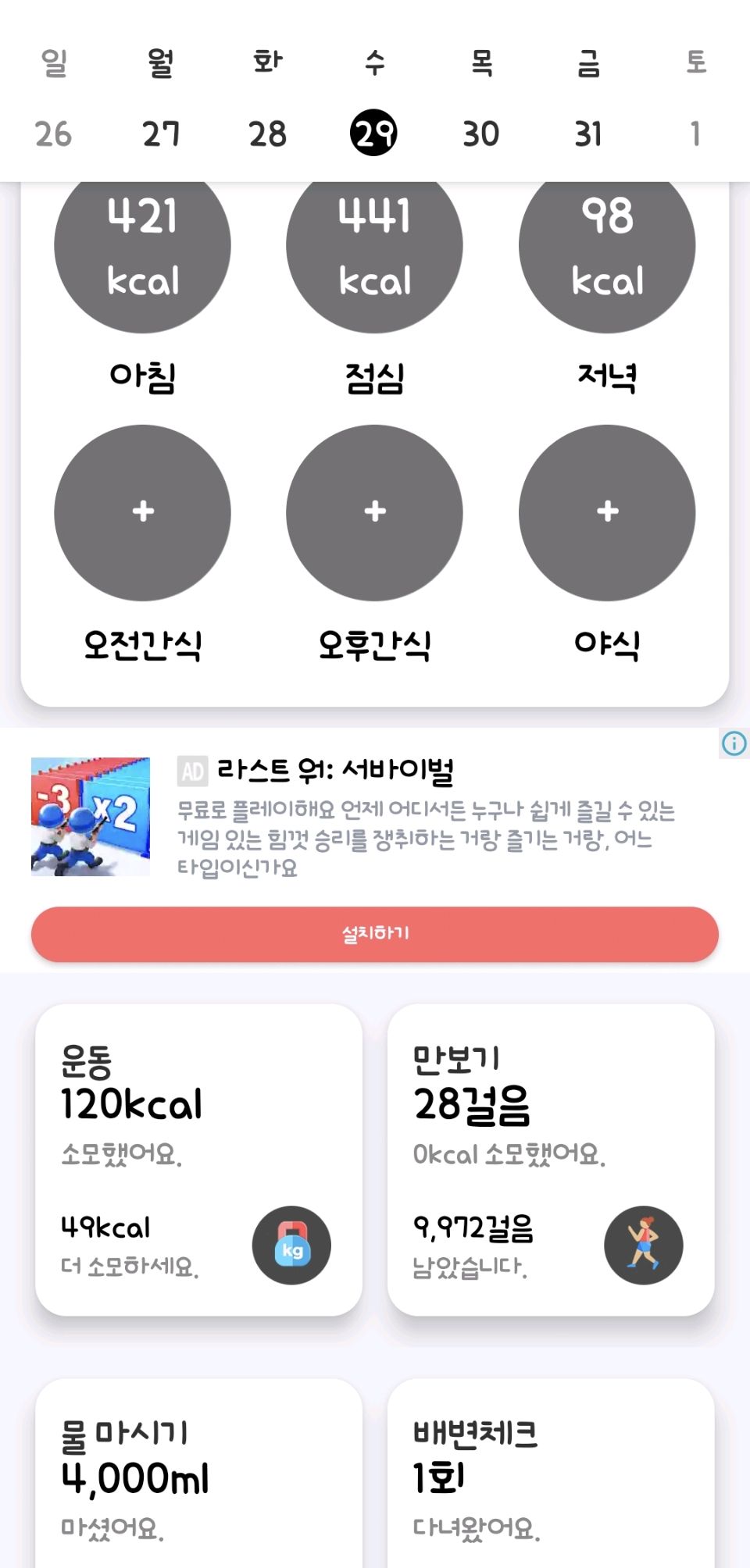Select Monday the 27th in the calendar
The height and width of the screenshot is (1568, 750).
click(x=160, y=134)
